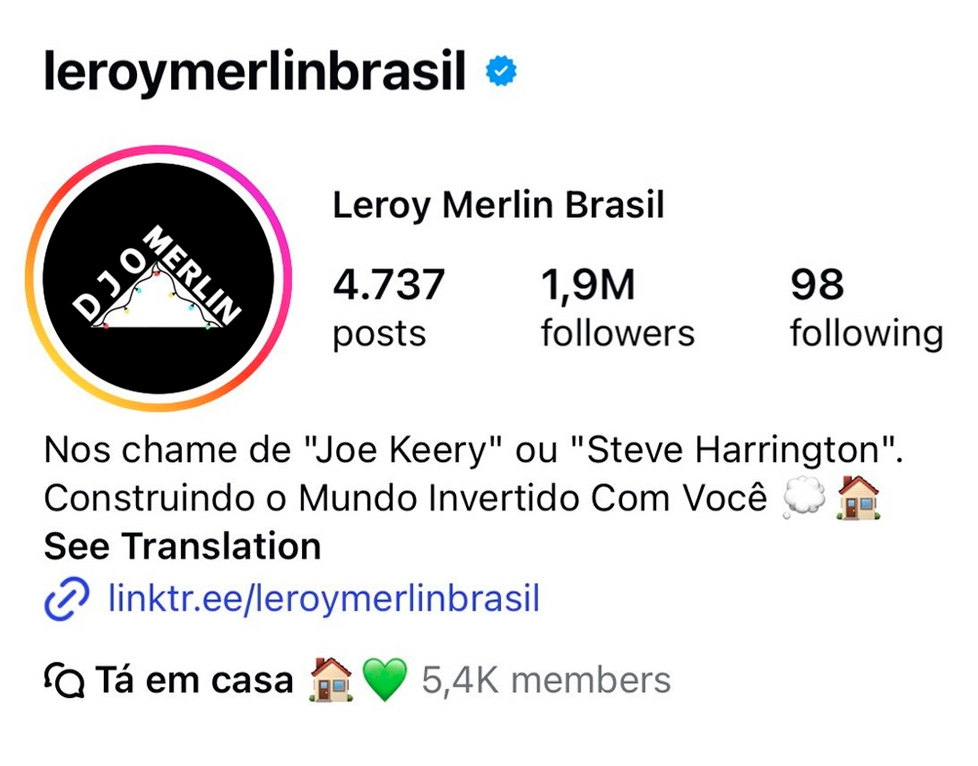Image resolution: width=978 pixels, height=766 pixels.
Task: Tap See Translation under the bio
Action: pyautogui.click(x=182, y=547)
